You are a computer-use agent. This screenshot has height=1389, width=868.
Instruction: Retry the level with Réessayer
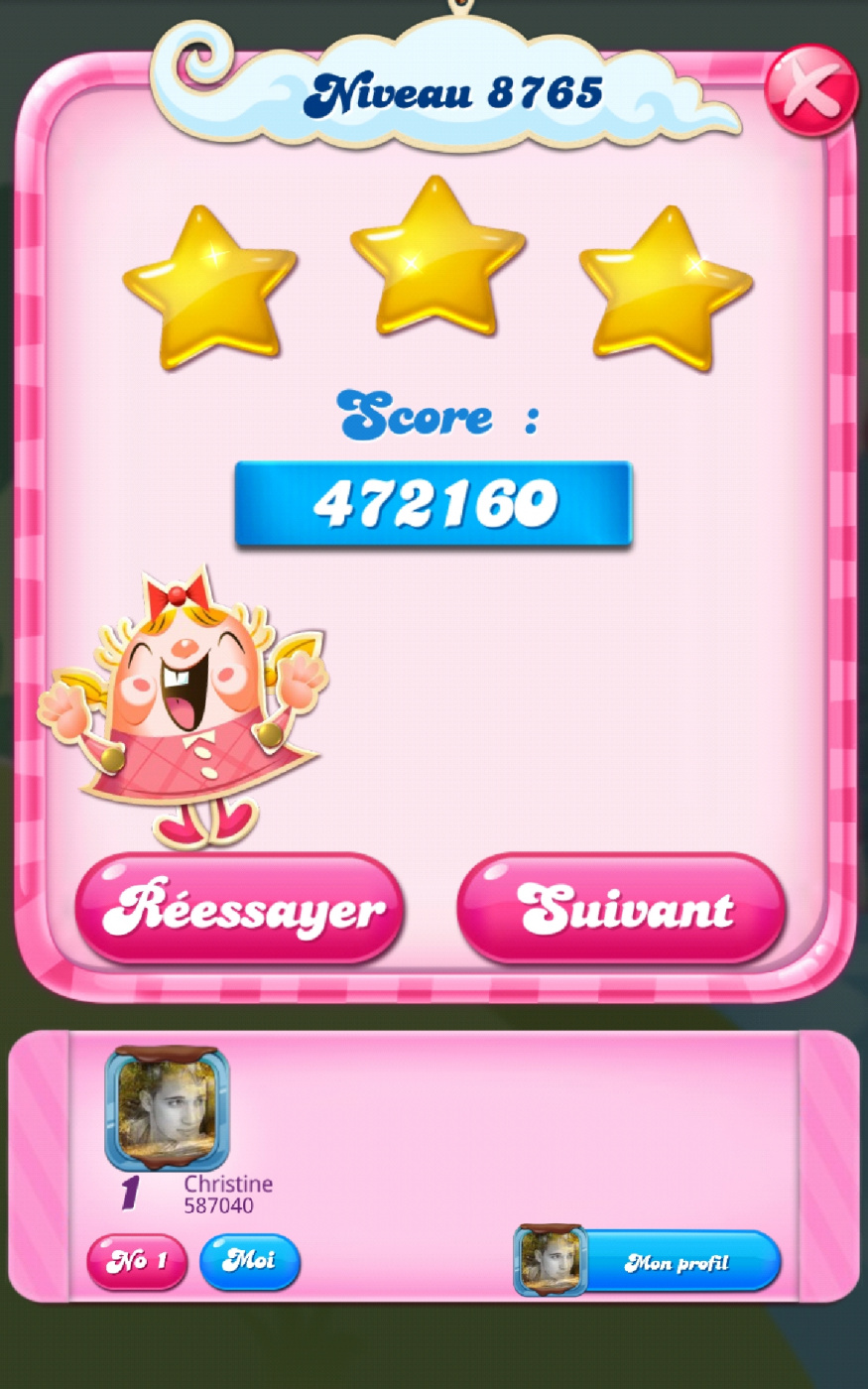240,909
